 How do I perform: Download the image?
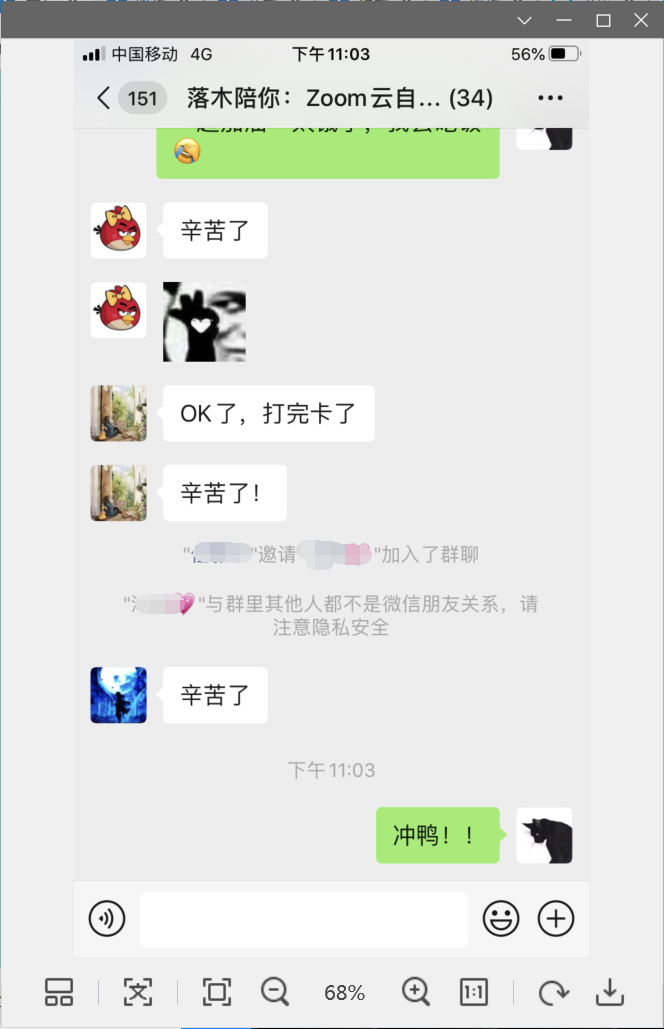point(610,992)
